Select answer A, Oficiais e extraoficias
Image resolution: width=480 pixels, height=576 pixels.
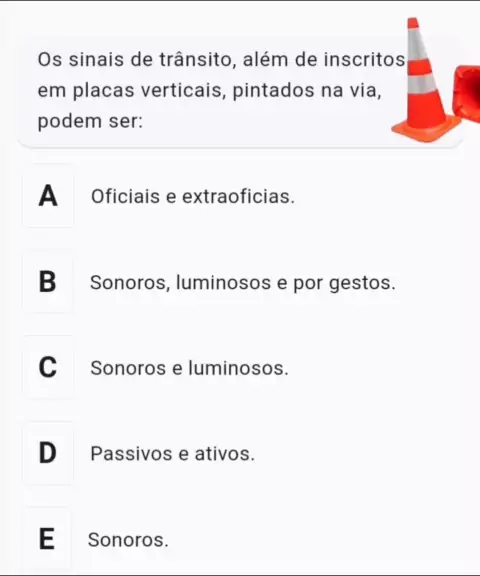[x=241, y=196]
